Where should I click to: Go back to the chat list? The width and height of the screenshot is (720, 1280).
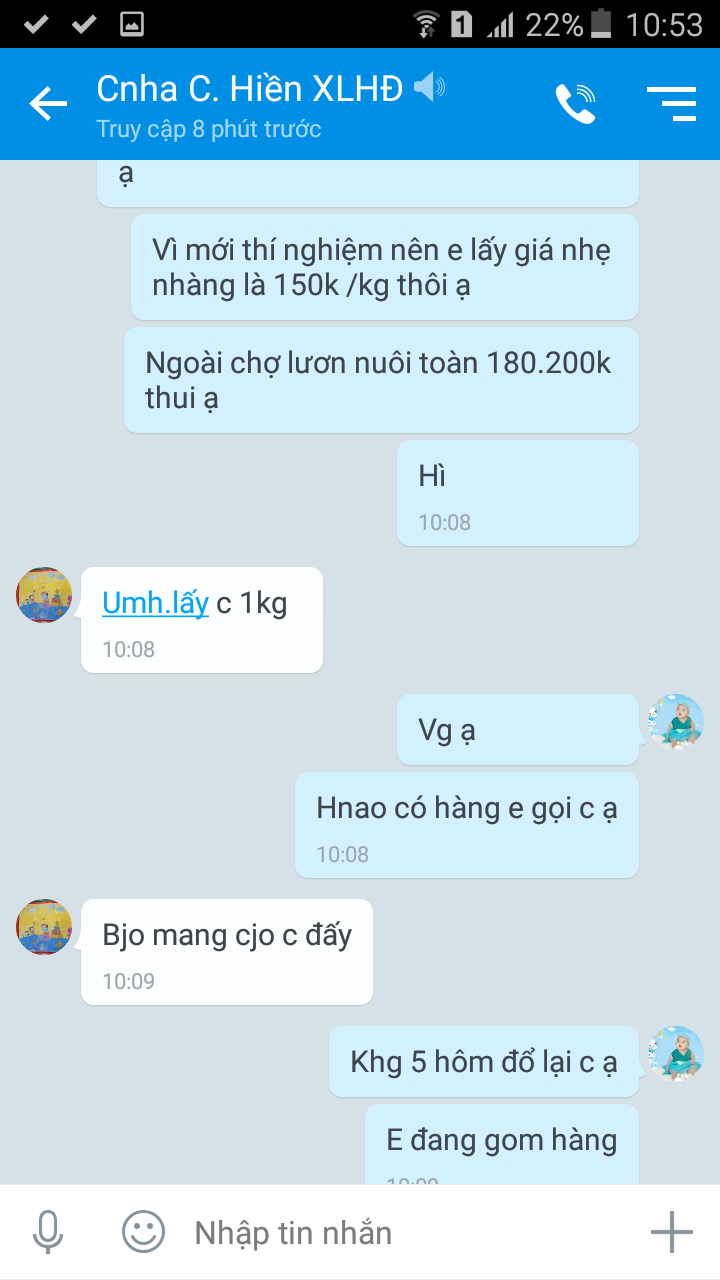click(x=47, y=104)
